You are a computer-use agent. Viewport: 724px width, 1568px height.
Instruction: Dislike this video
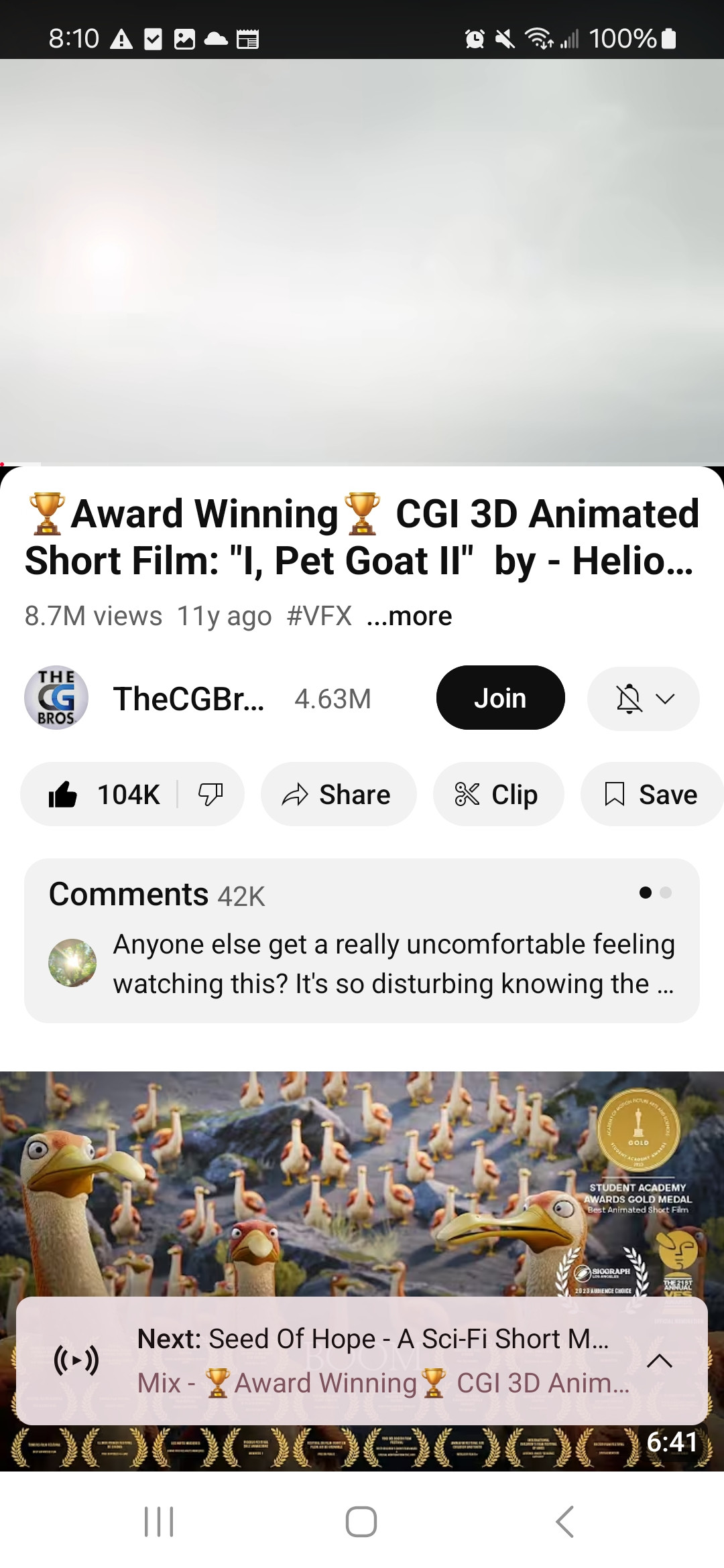[210, 795]
